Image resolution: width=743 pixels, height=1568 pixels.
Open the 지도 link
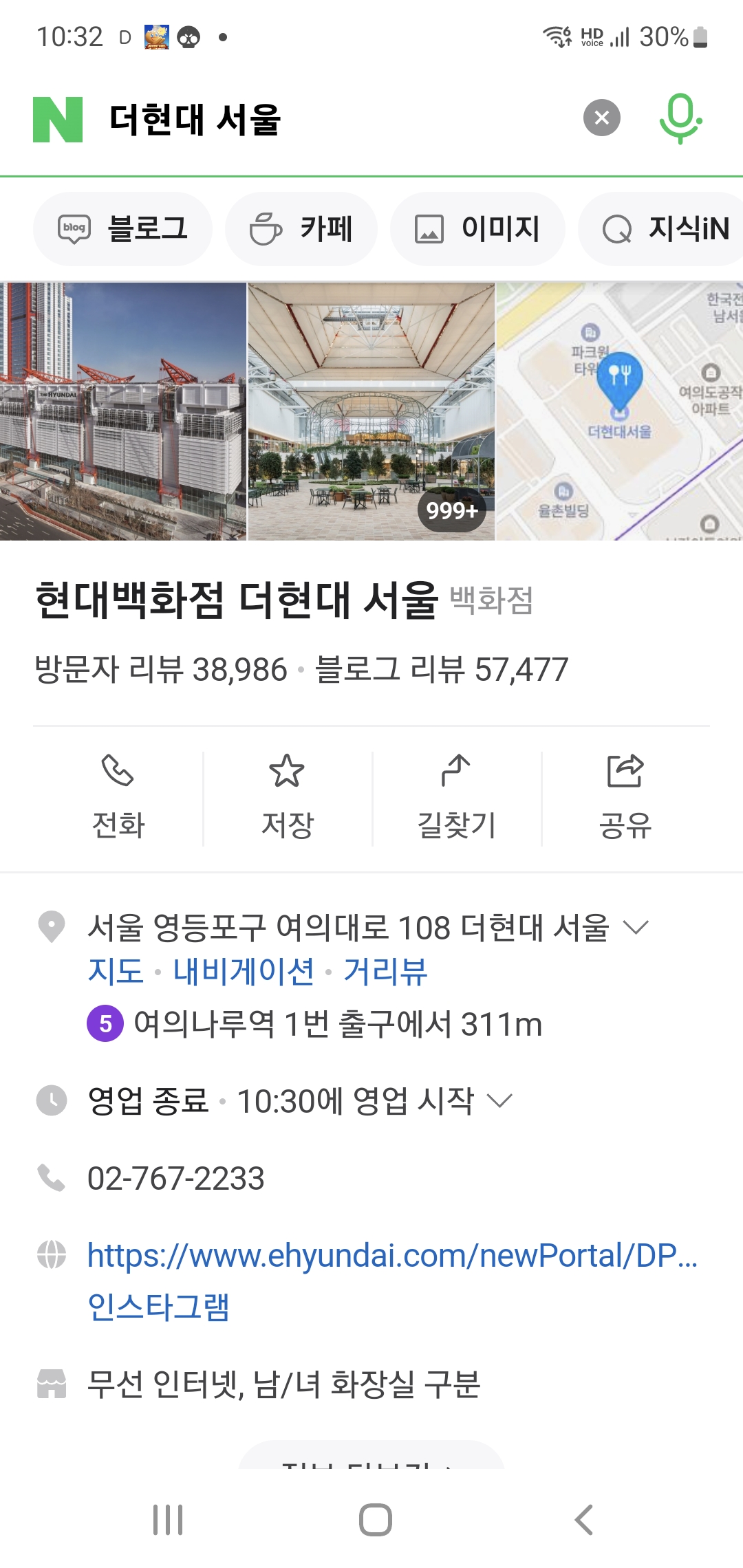click(116, 971)
